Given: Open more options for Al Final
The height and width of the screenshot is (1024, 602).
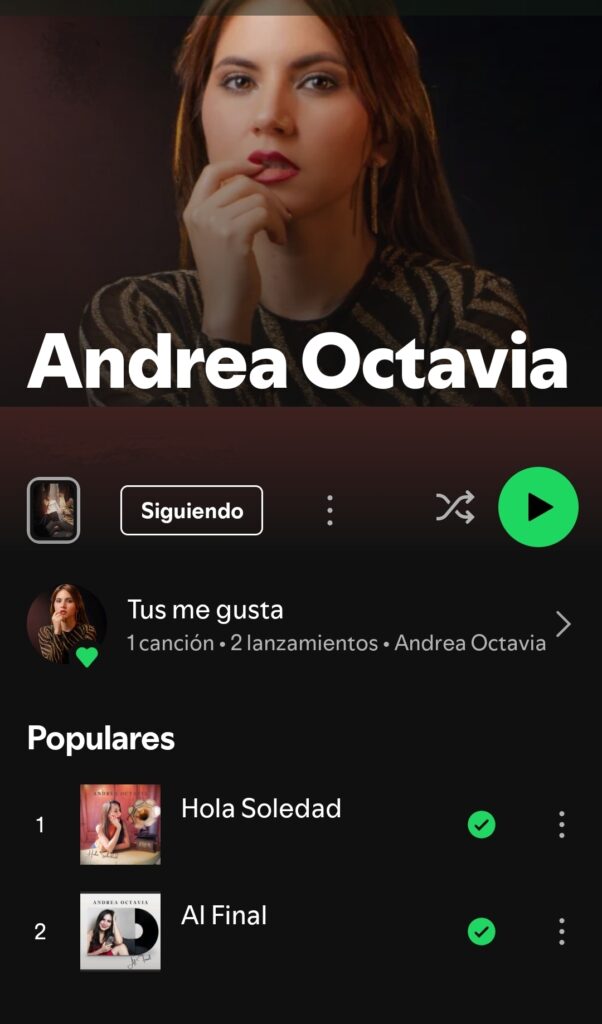Looking at the screenshot, I should (x=561, y=932).
